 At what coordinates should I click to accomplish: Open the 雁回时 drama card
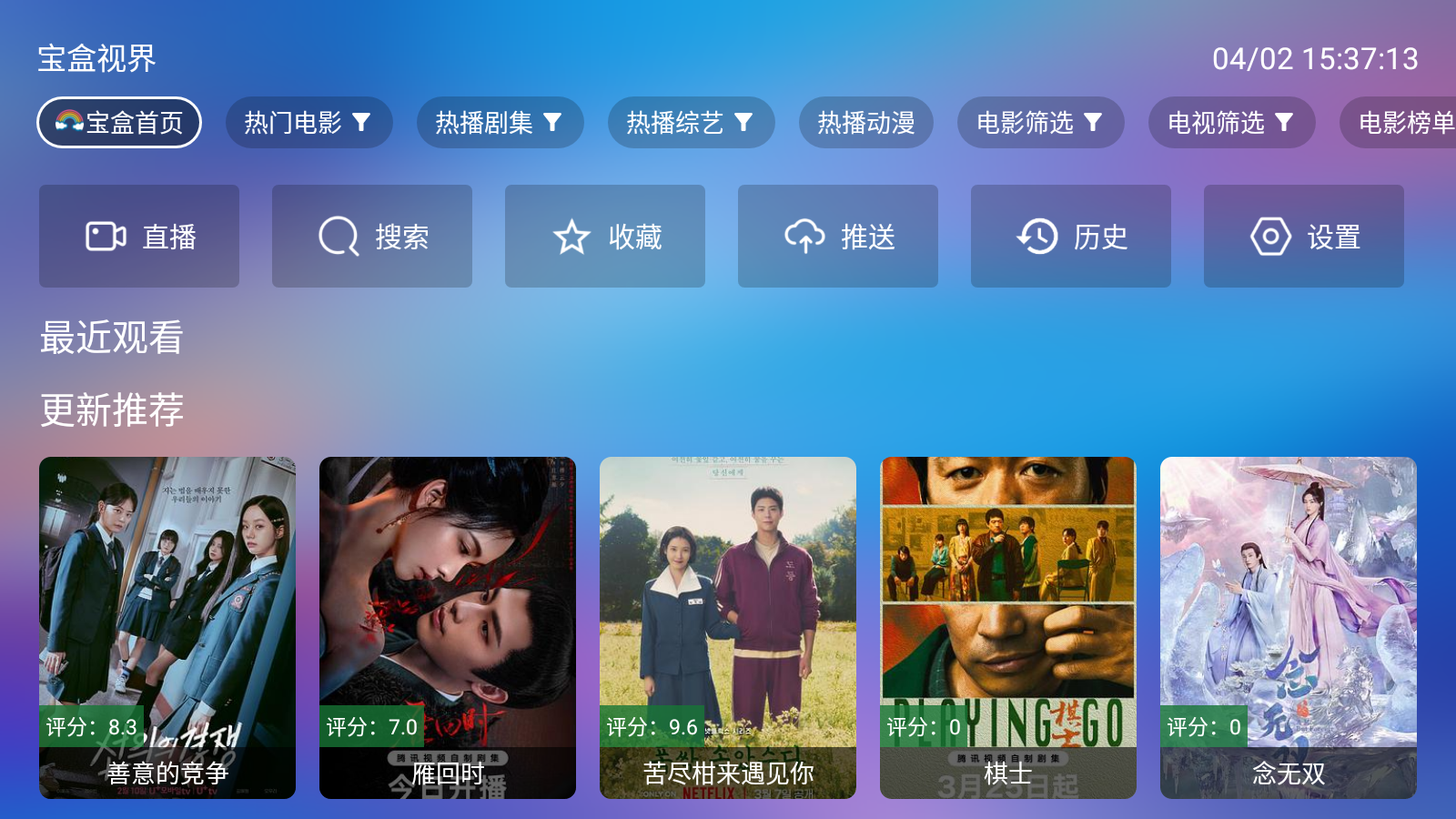448,628
